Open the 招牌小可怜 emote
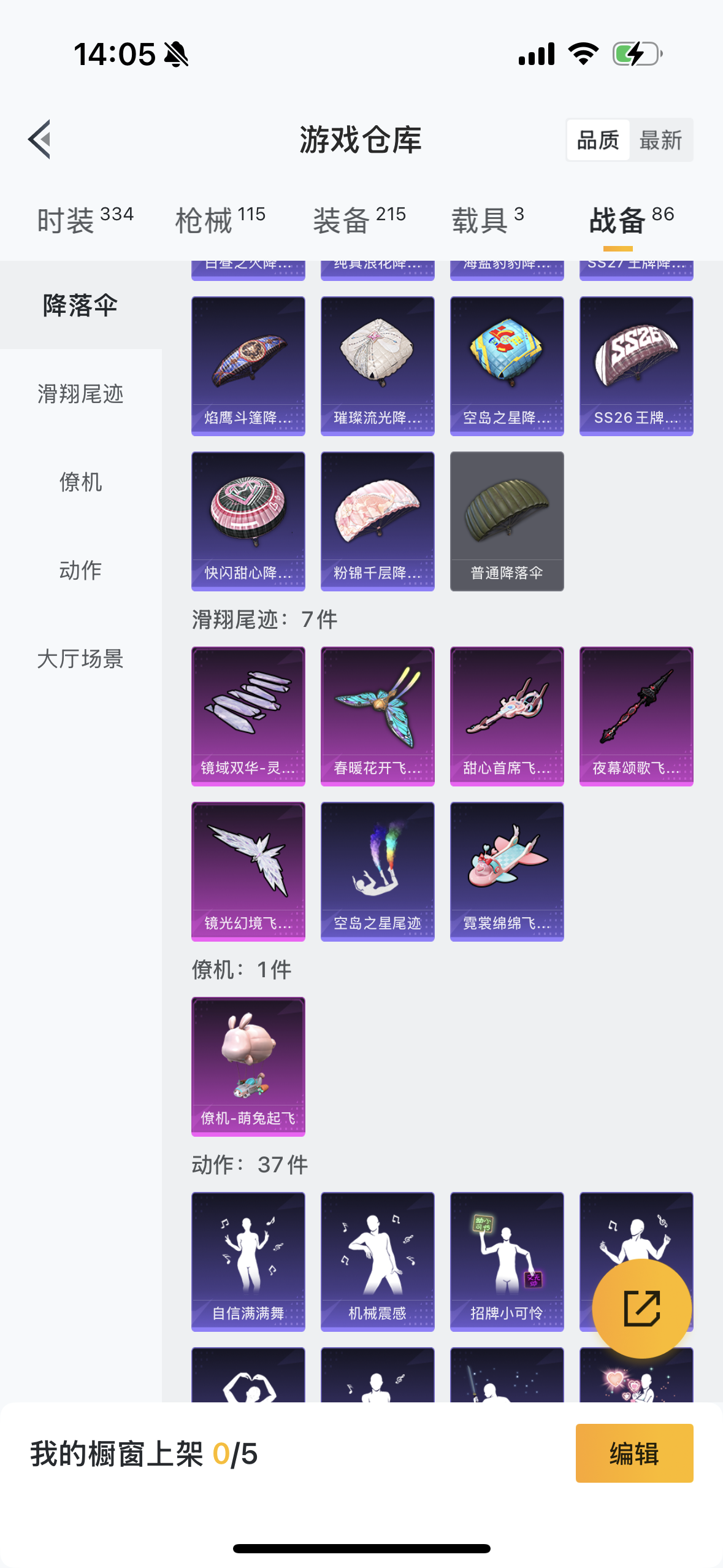Screen dimensions: 723x1568 (x=507, y=1262)
